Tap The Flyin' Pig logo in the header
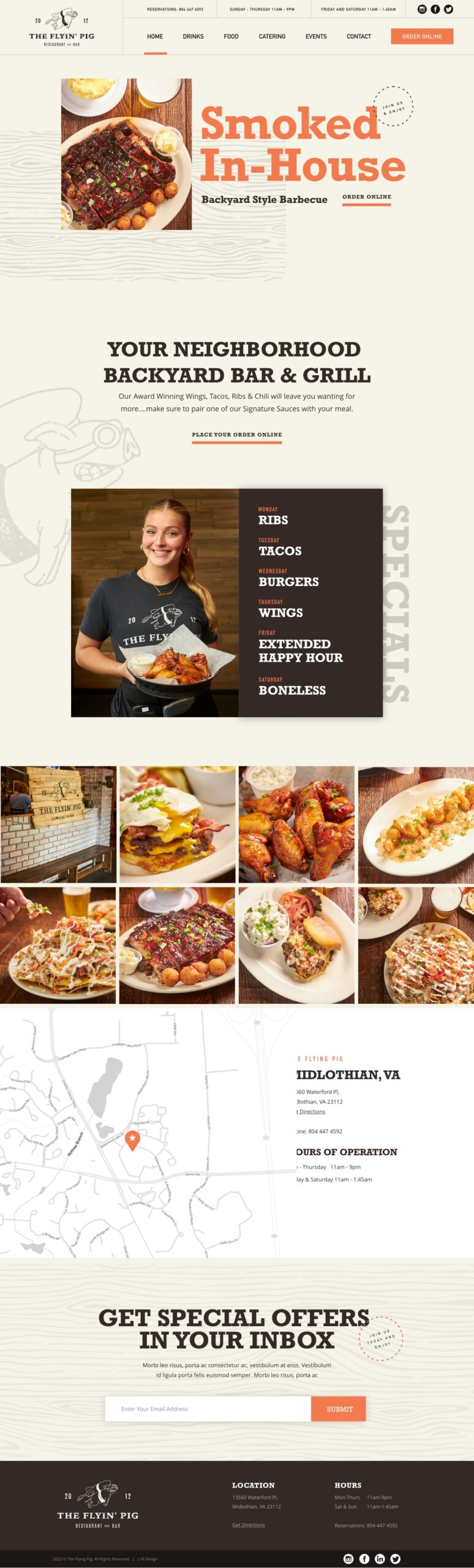Screen dimensions: 474x1568 61,28
